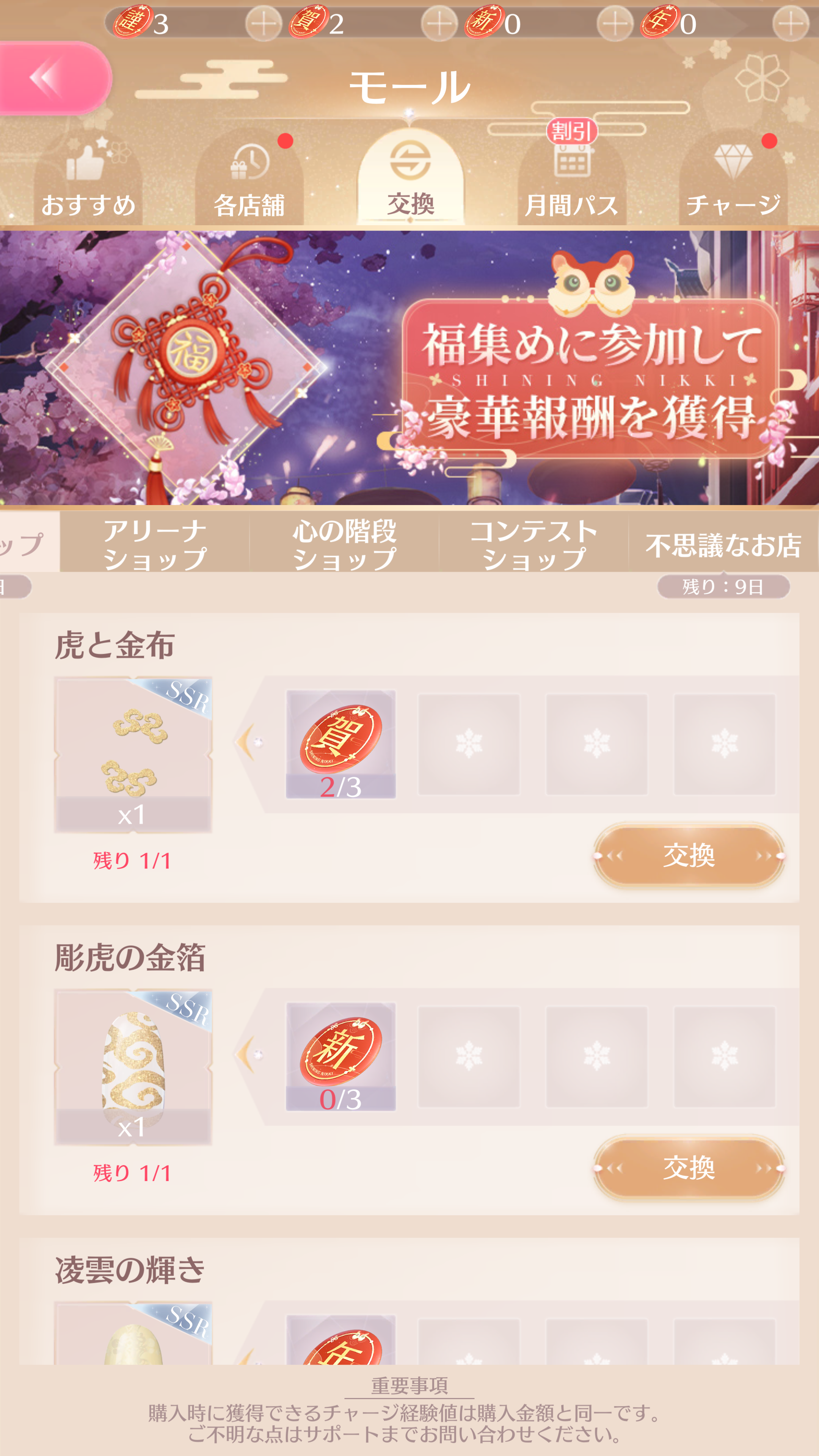View the 彫虎の金箔 SSR item icon
This screenshot has width=819, height=1456.
point(133,1067)
